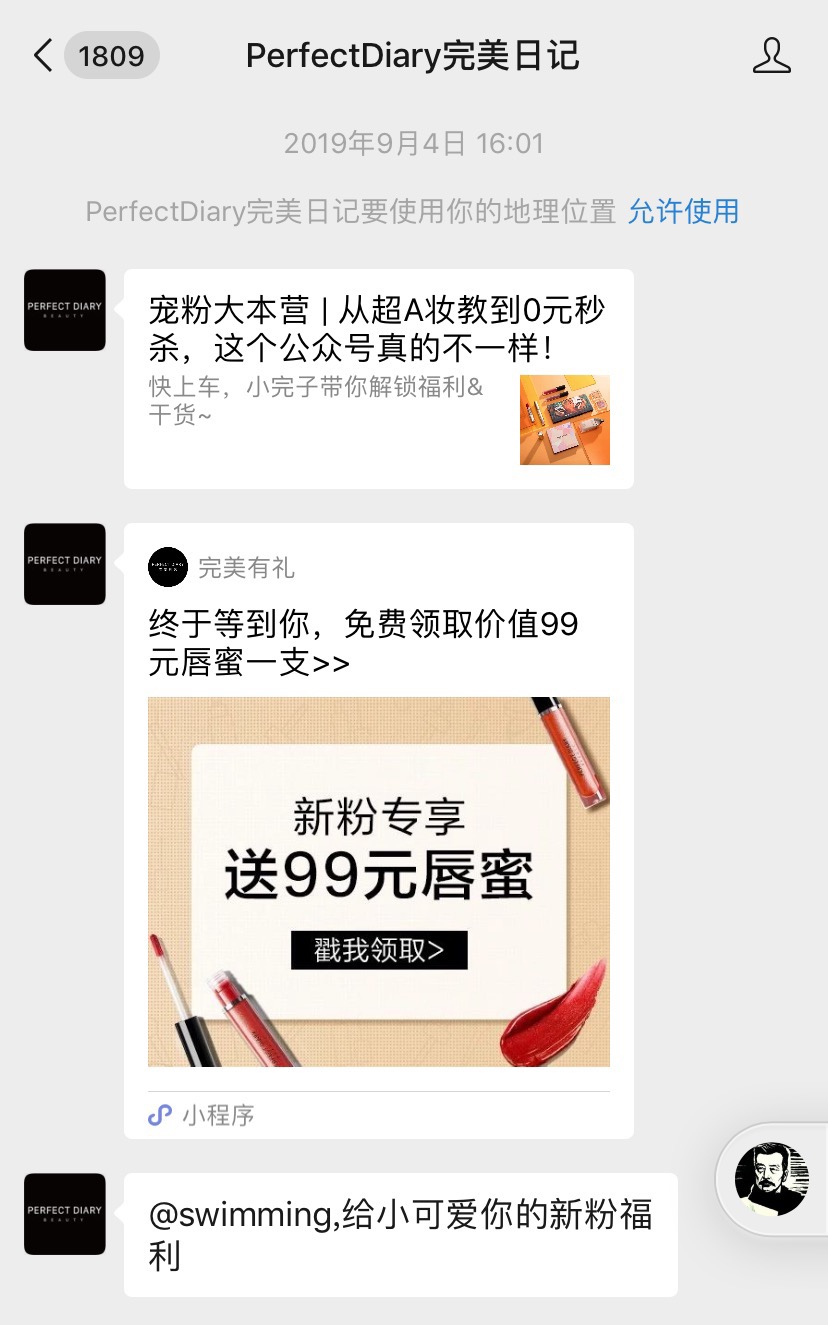Tap the floating portrait bubble

(x=771, y=1179)
